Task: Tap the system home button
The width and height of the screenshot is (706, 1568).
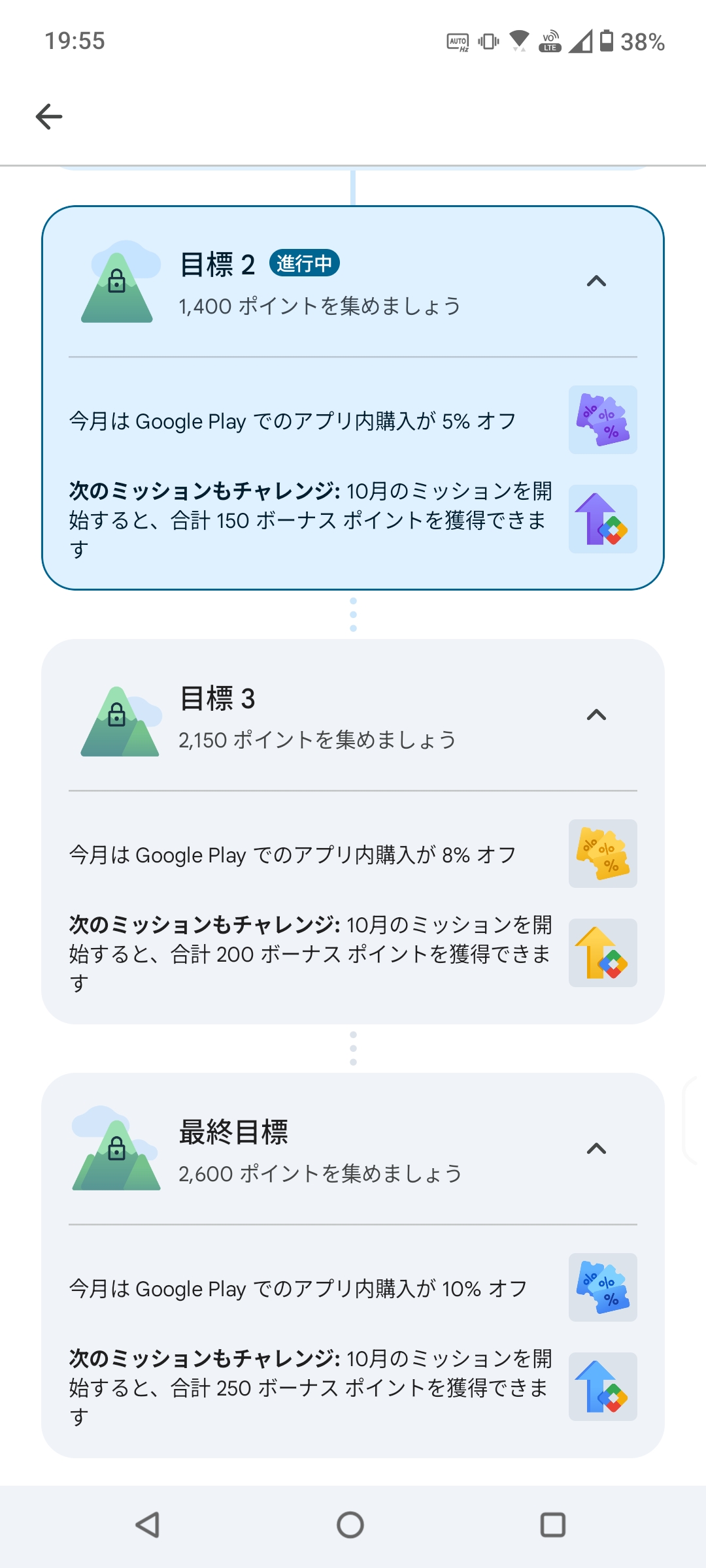Action: click(350, 1525)
